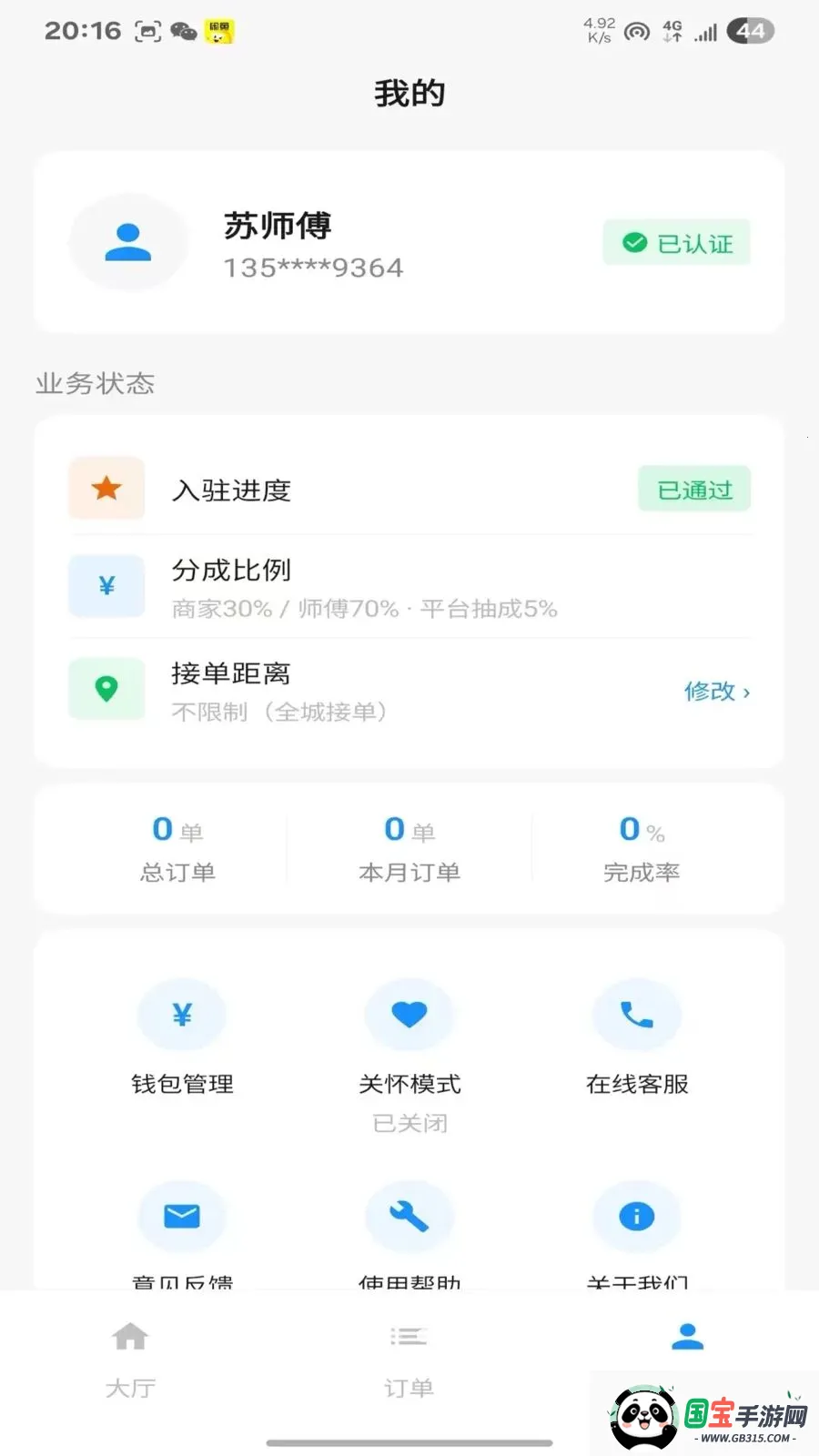Open 使用帮助 wrench icon

point(409,1217)
